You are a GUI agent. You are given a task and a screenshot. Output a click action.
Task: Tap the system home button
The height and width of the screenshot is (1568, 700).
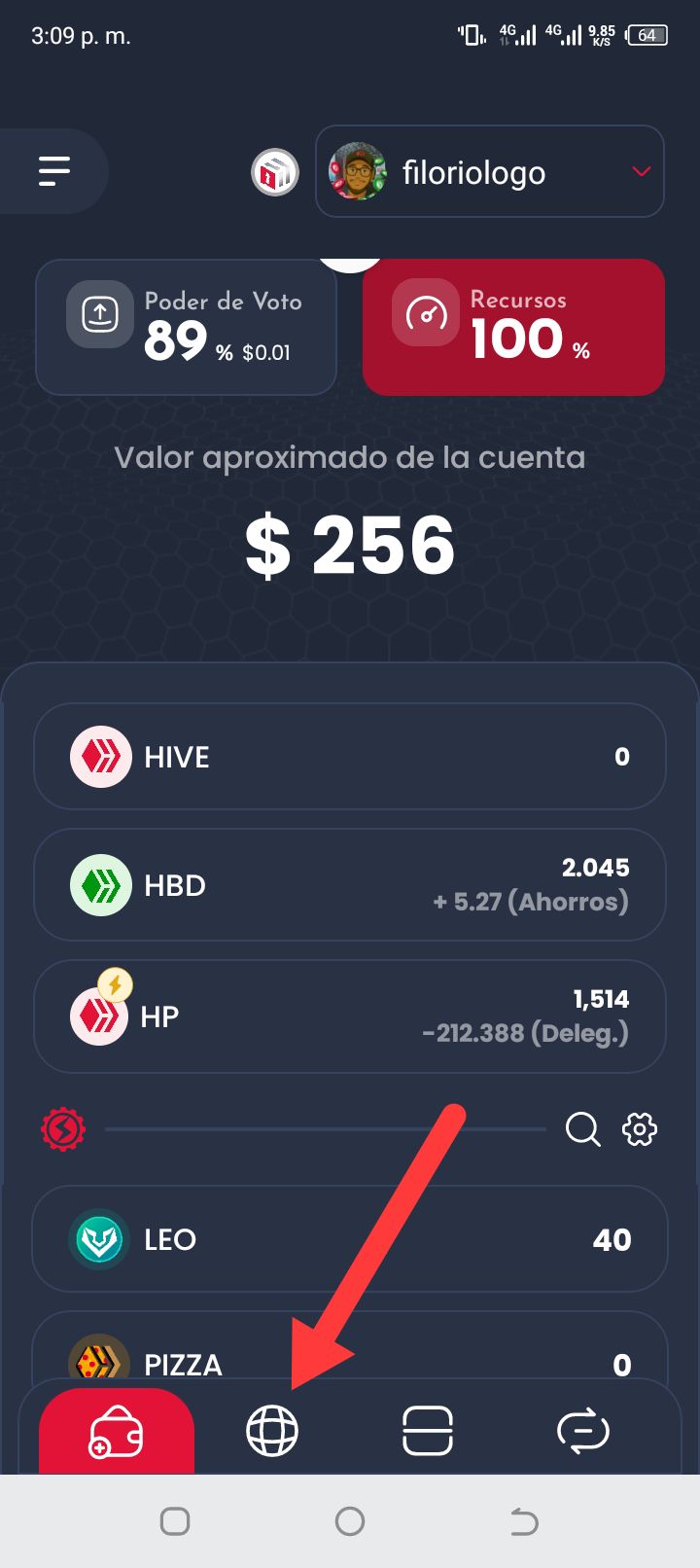coord(350,1521)
